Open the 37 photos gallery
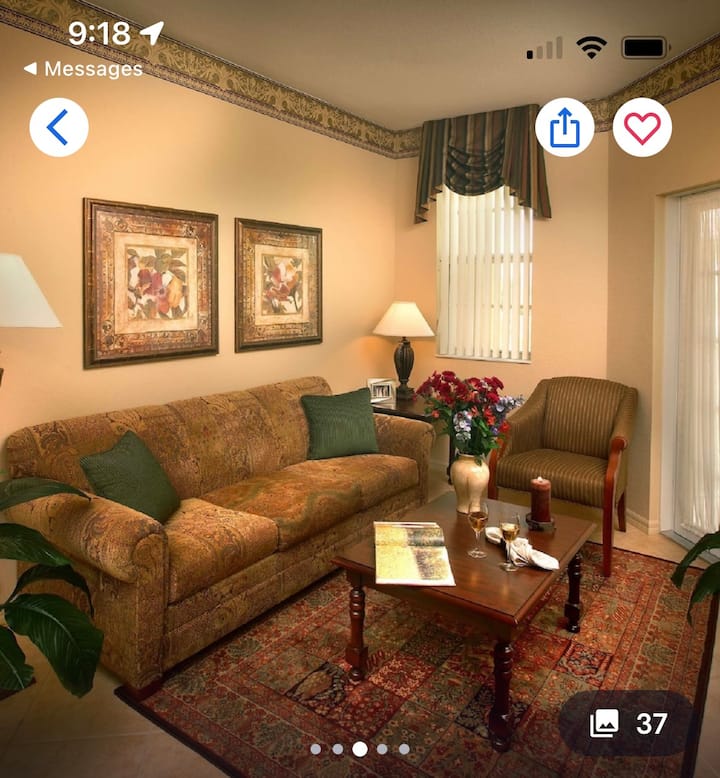The width and height of the screenshot is (720, 778). click(628, 723)
